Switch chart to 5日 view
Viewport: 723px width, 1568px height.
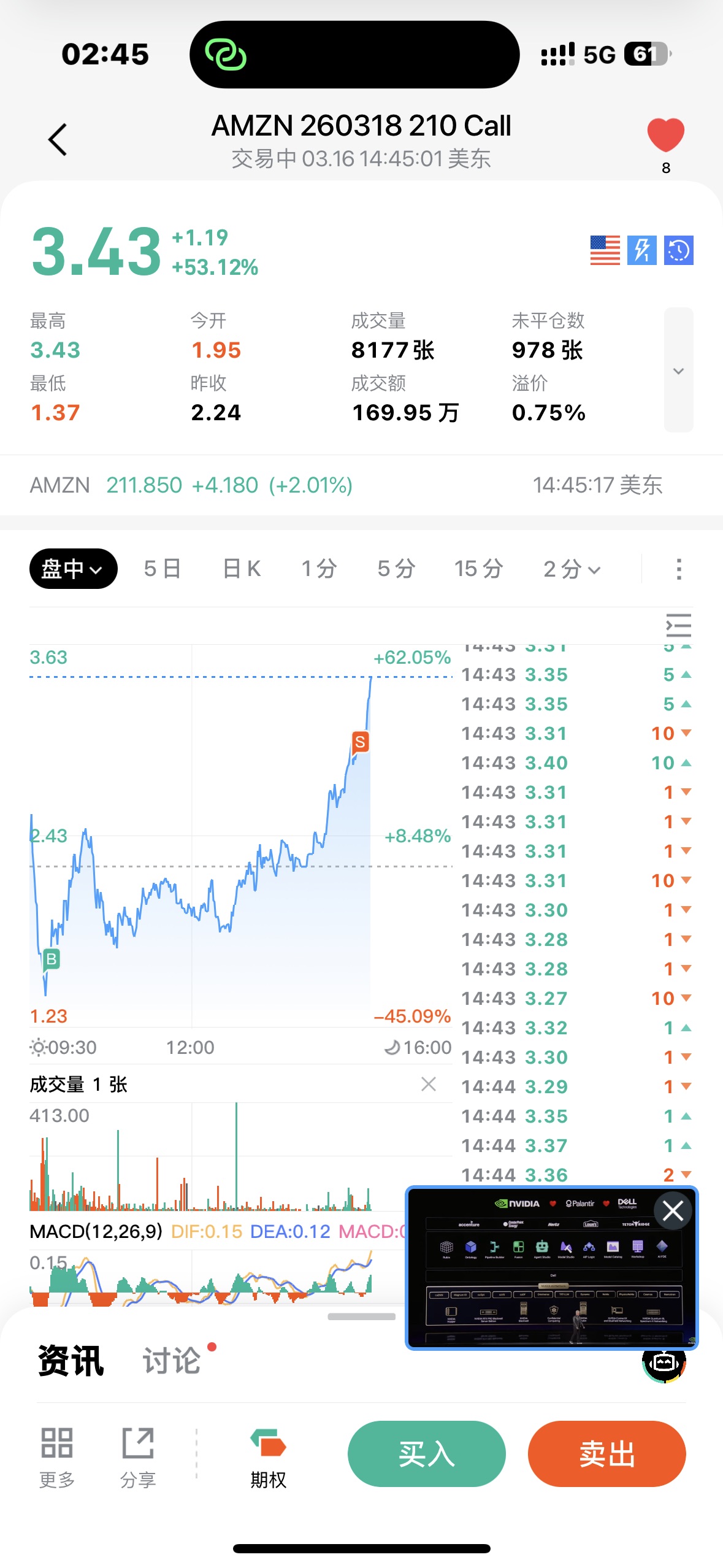point(163,569)
